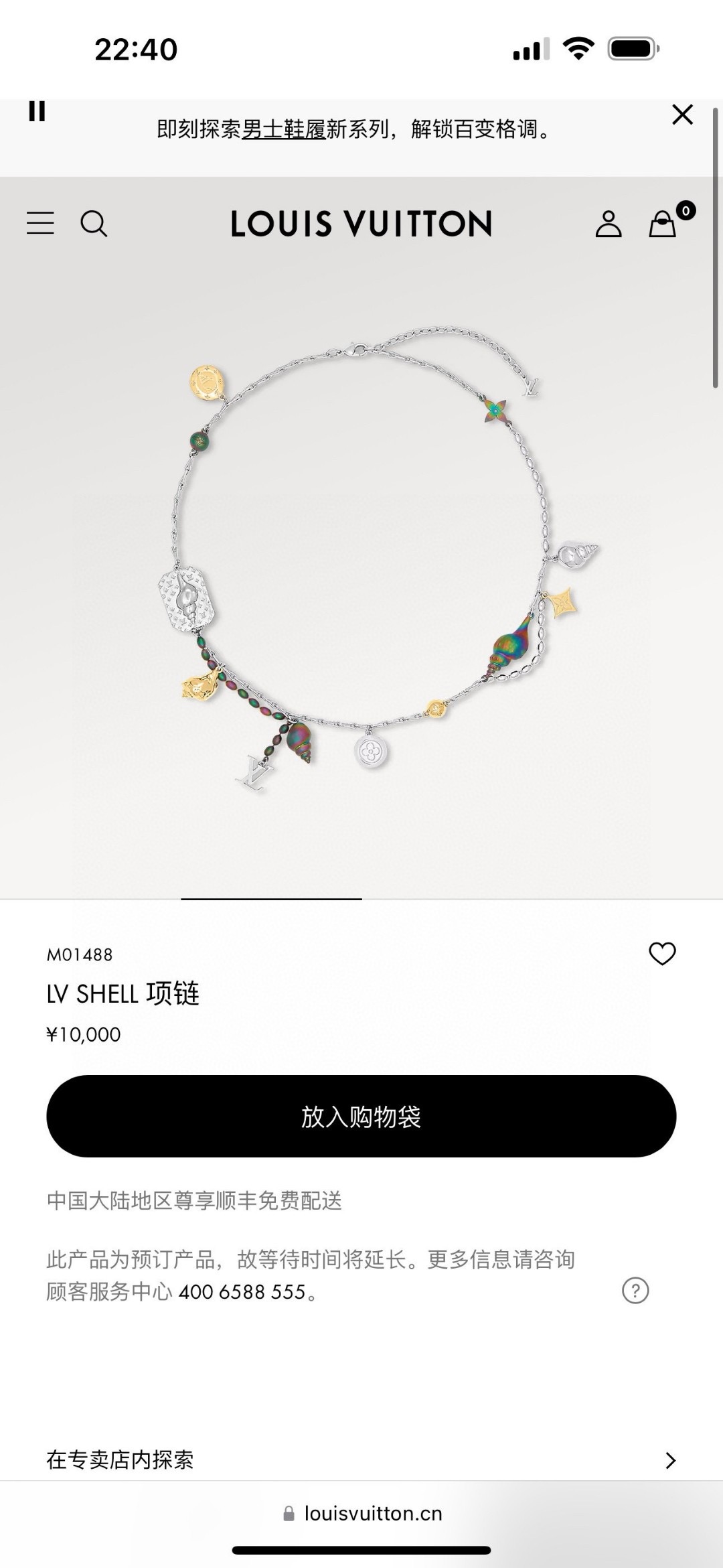Pause the announcement banner carousel

click(37, 111)
